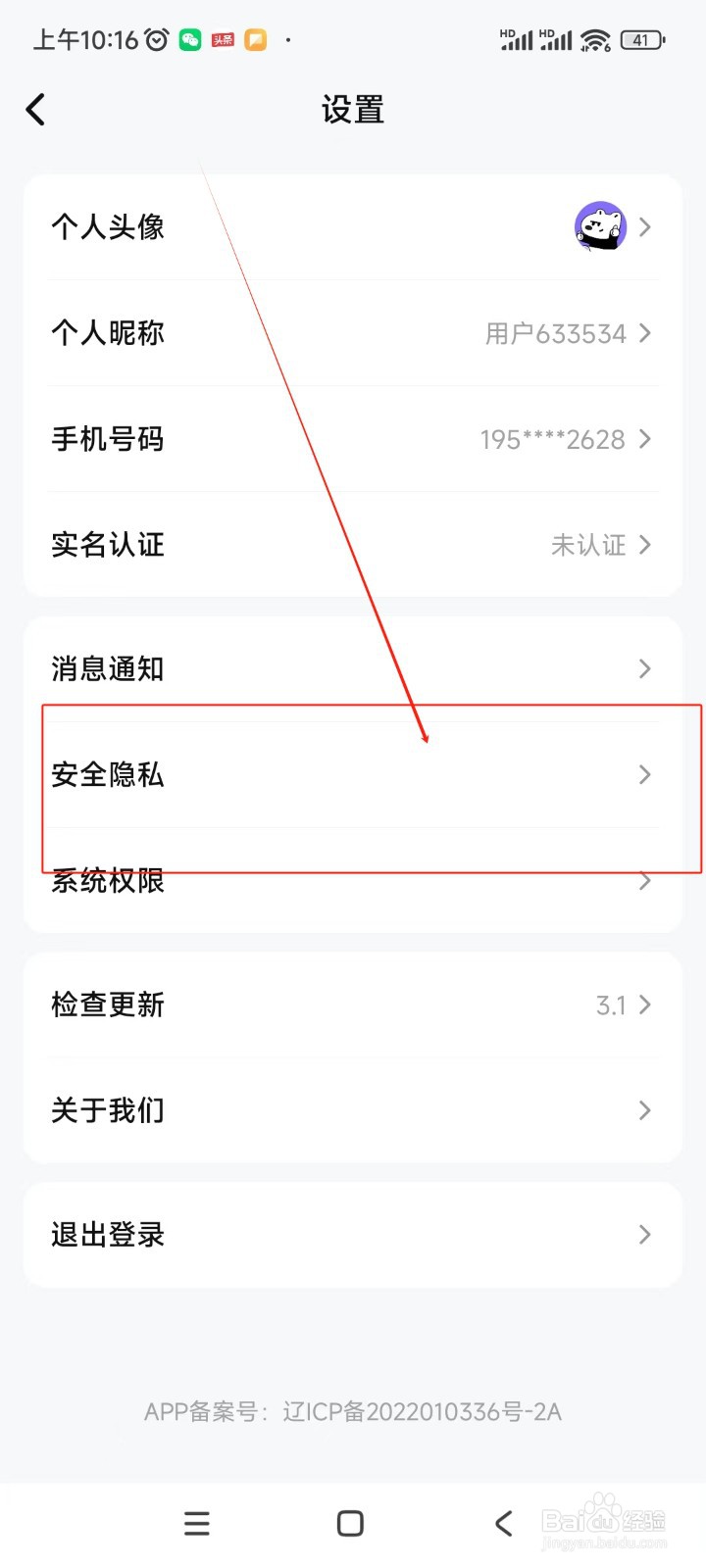Tap the phone number 195****2628 row
This screenshot has height=1568, width=706.
(353, 439)
